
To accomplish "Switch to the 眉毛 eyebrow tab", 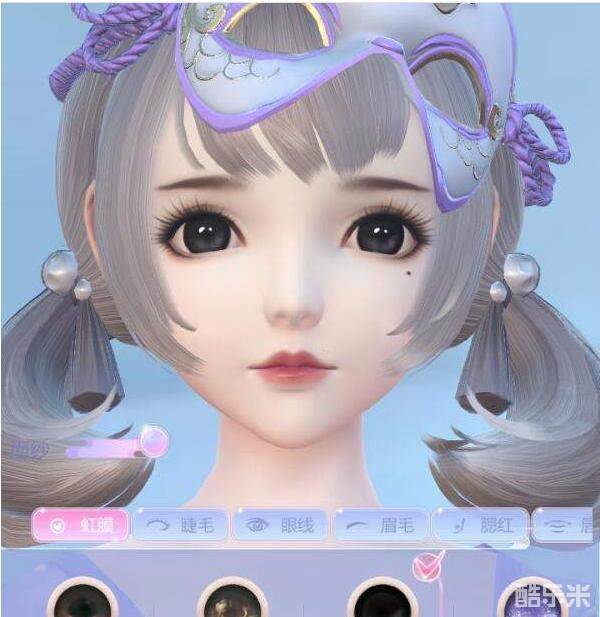I will [x=379, y=524].
